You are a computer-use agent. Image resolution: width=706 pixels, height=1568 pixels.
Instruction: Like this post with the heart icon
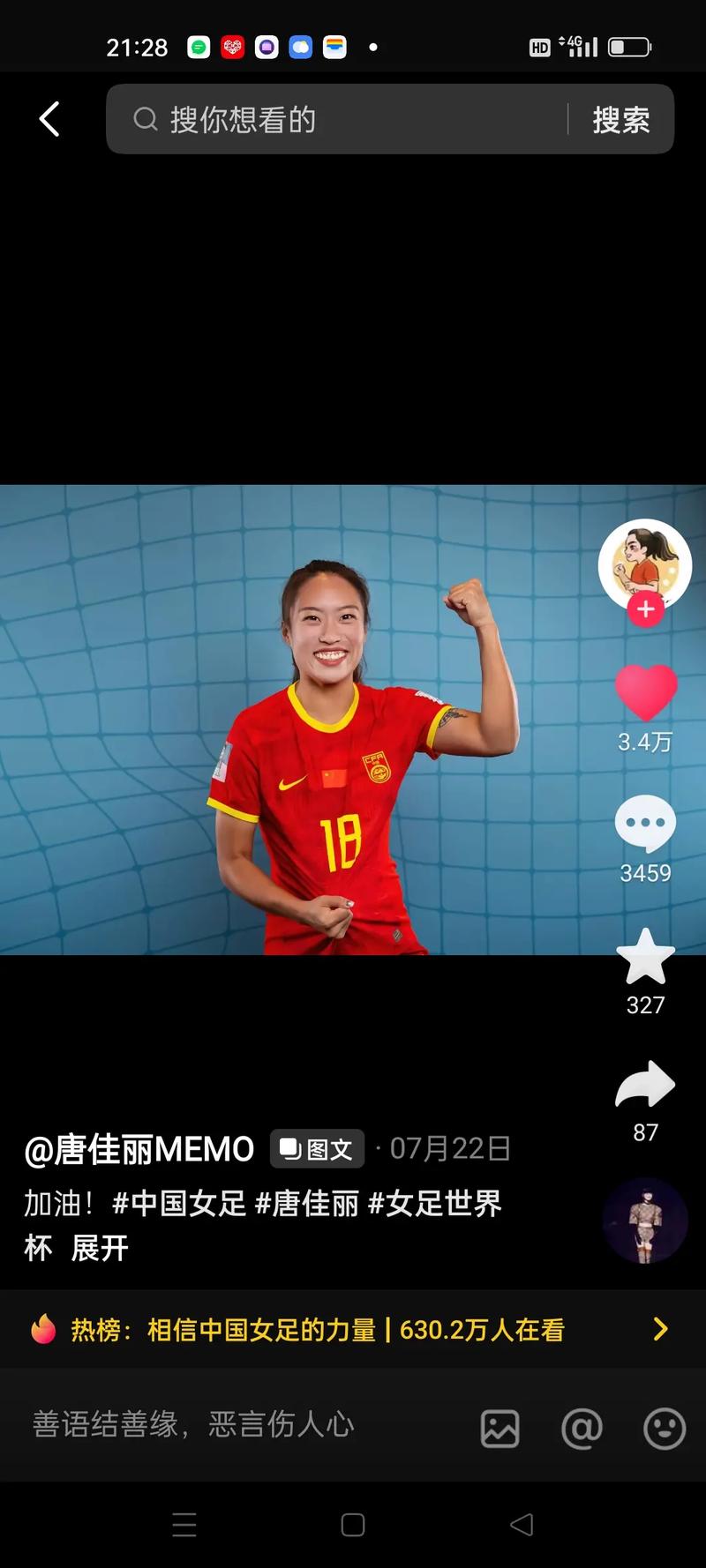pos(645,692)
